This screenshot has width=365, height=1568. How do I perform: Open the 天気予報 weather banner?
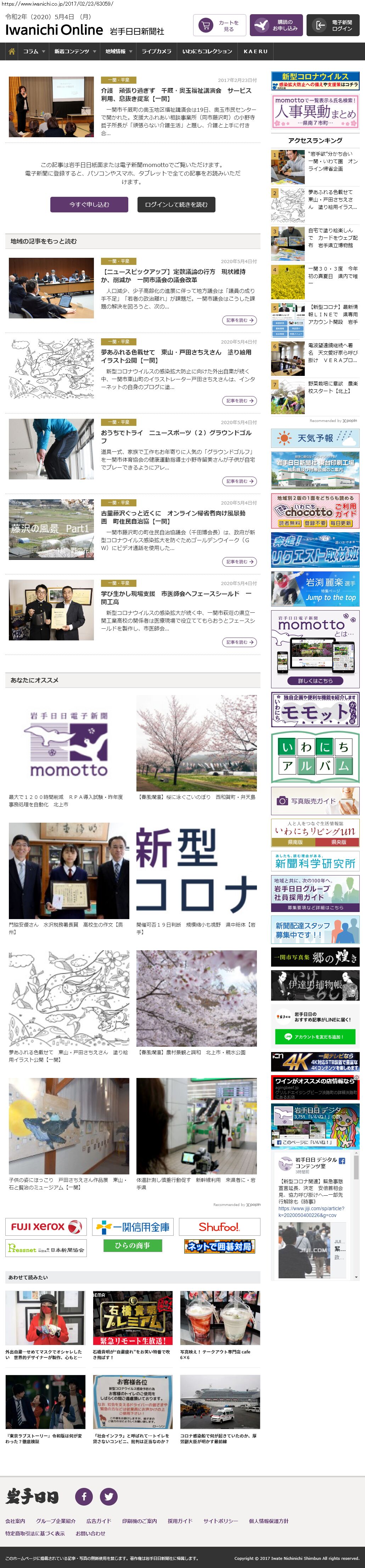315,438
